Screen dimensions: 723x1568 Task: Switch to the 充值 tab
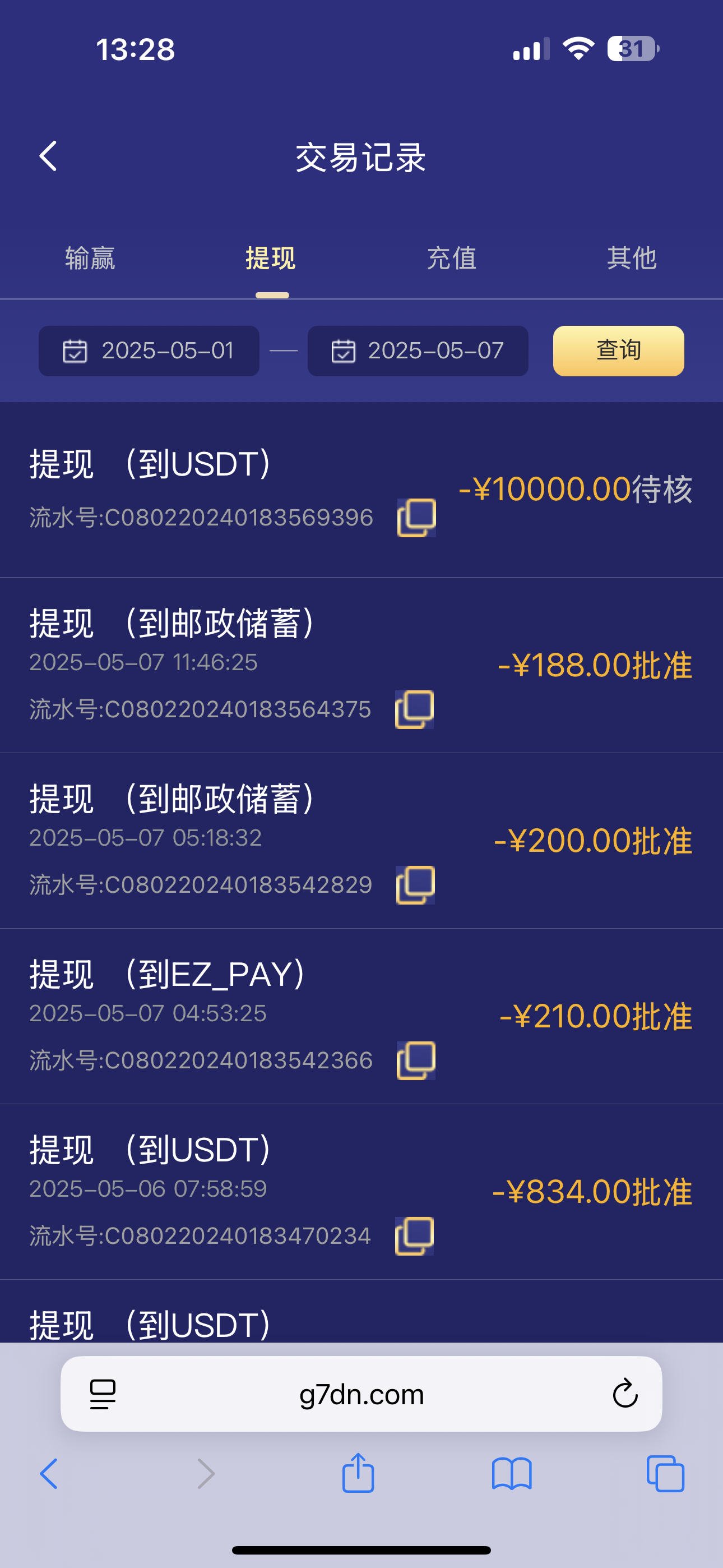(452, 259)
